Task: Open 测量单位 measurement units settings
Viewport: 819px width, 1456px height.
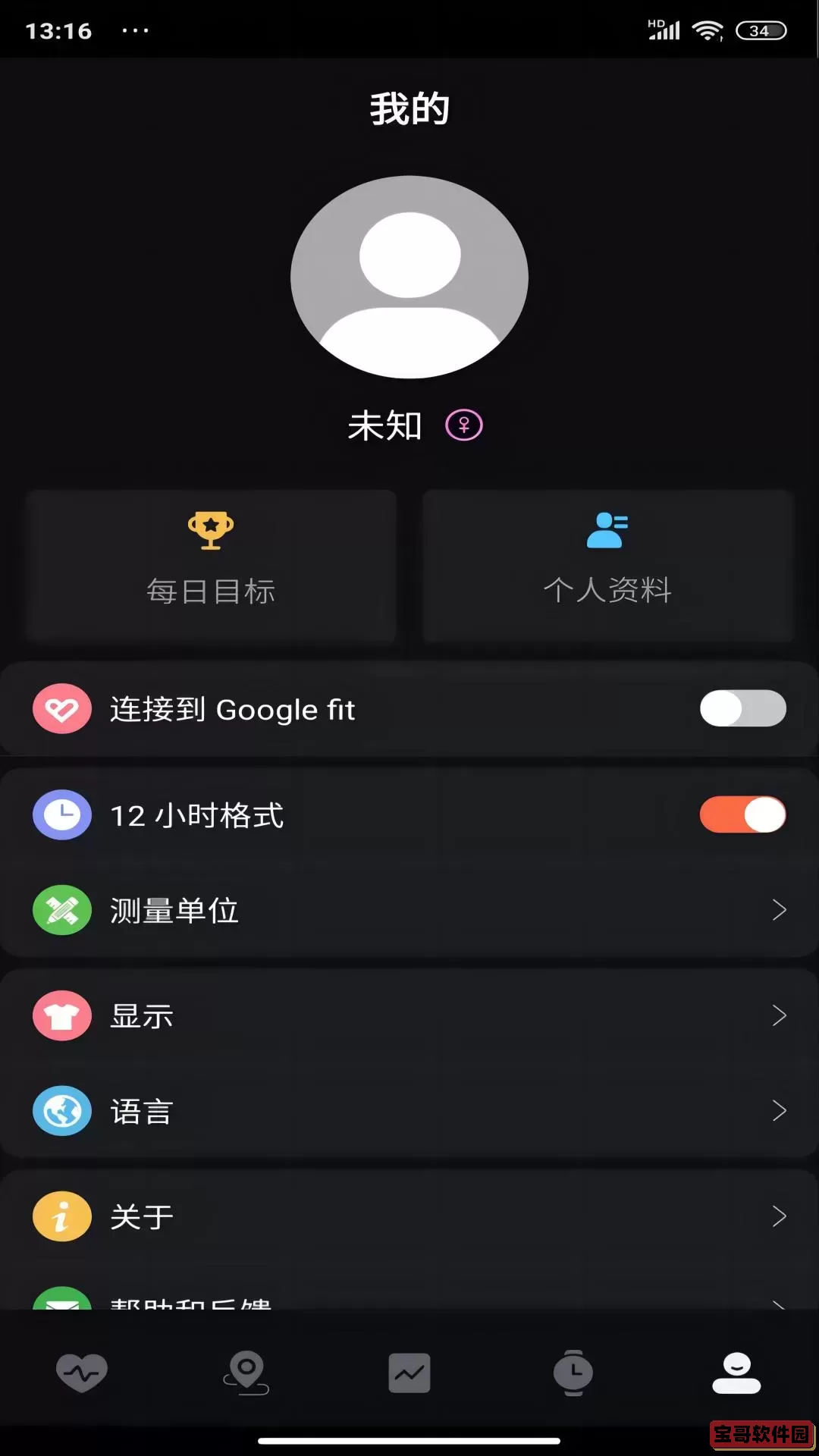Action: pos(409,910)
